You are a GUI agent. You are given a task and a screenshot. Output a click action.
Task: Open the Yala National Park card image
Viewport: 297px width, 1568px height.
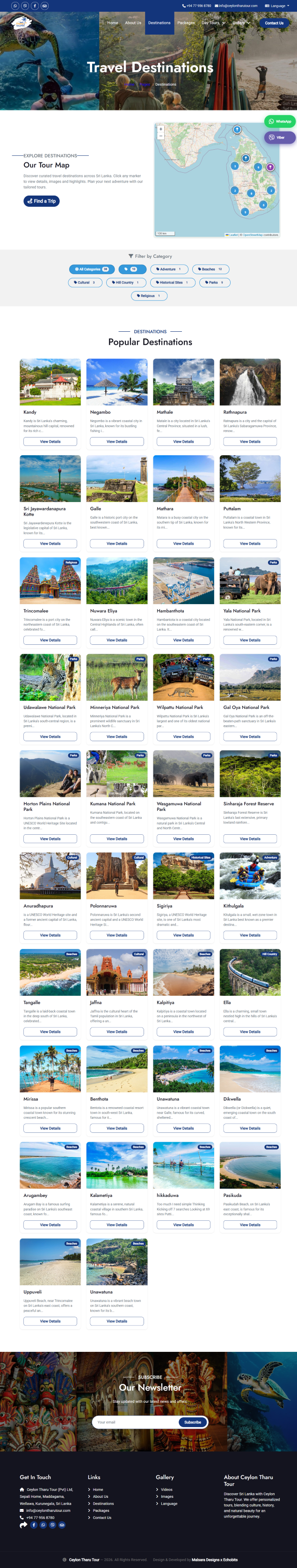[x=250, y=581]
